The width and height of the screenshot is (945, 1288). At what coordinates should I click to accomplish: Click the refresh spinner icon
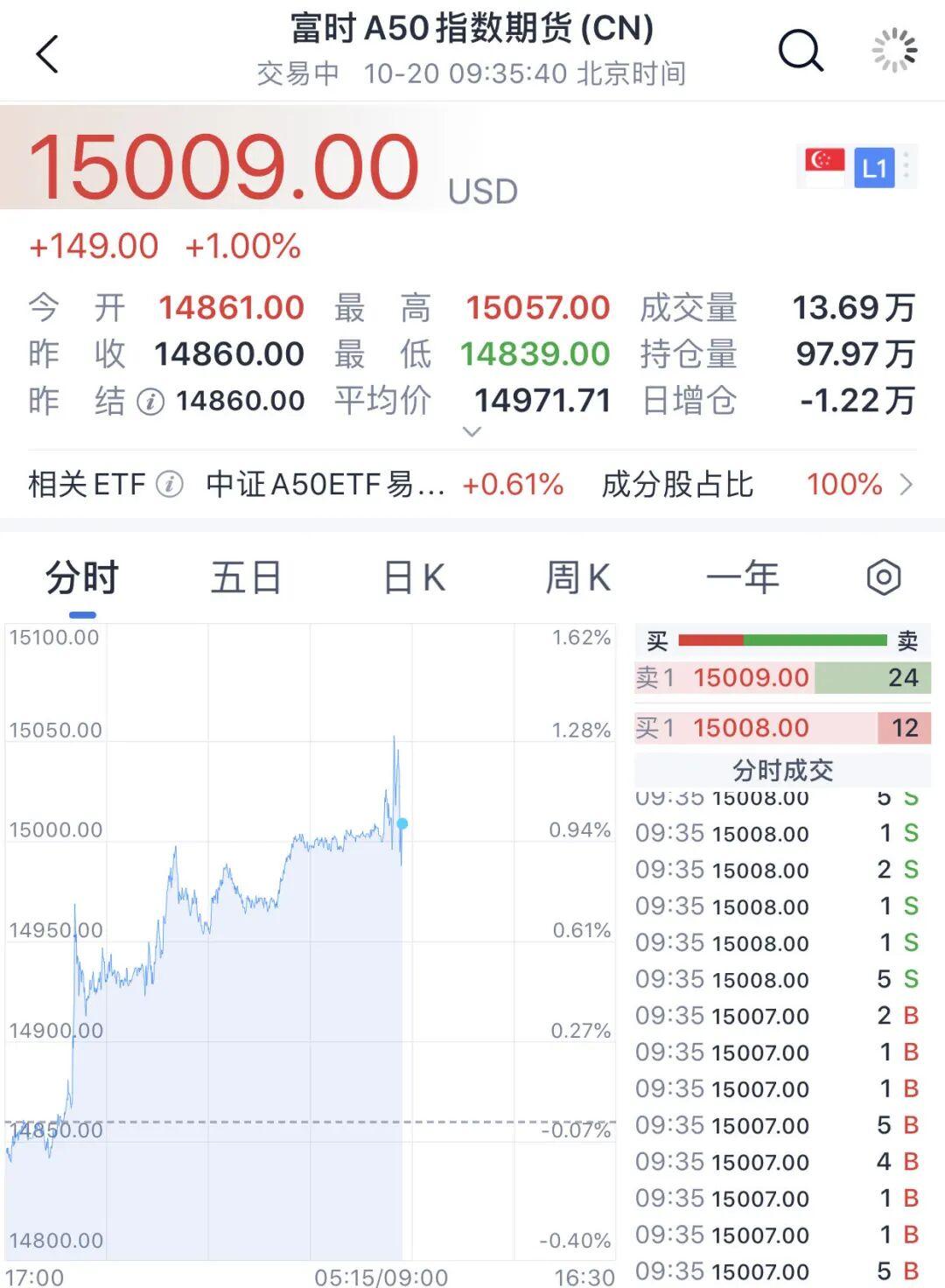point(892,51)
